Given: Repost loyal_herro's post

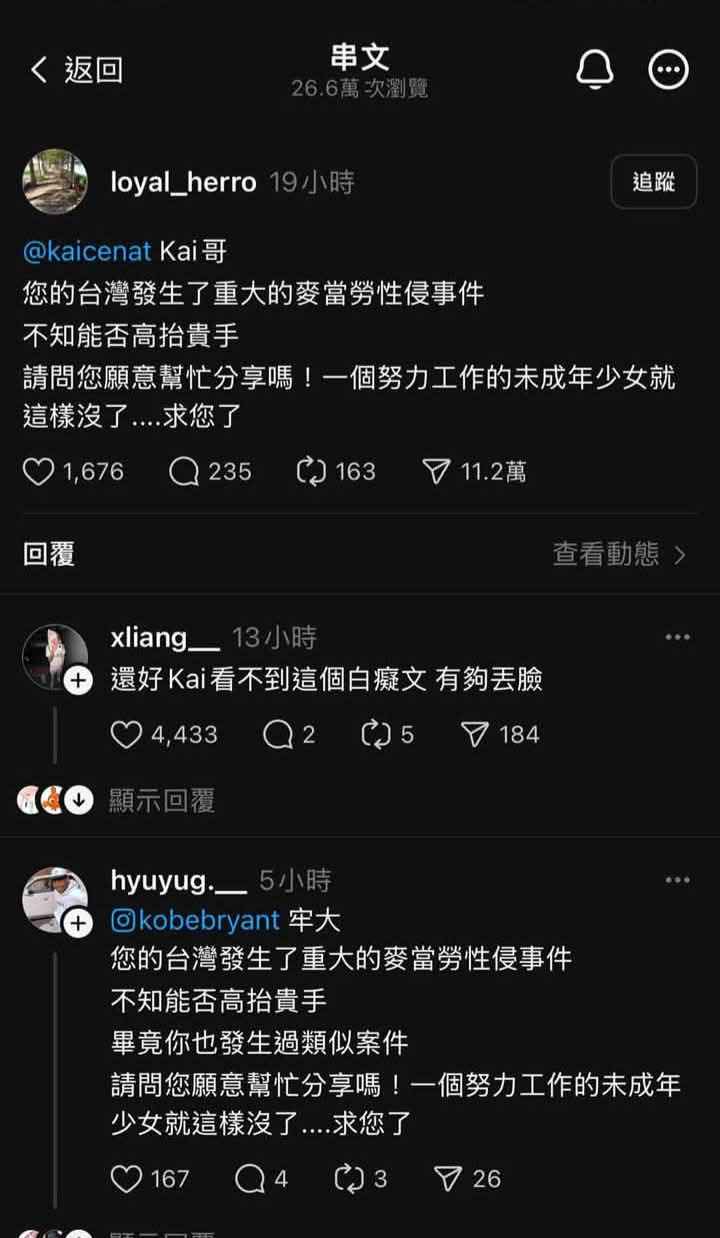Looking at the screenshot, I should 312,472.
